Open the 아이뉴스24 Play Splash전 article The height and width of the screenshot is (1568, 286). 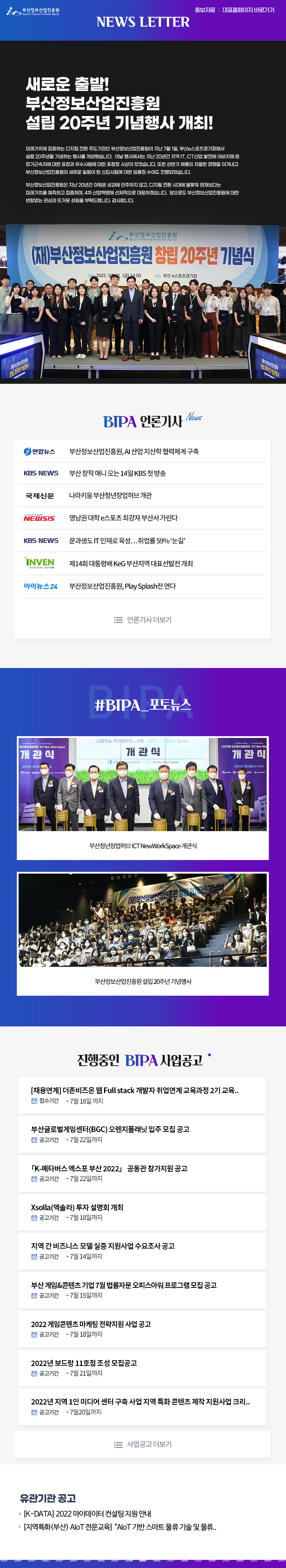122,586
